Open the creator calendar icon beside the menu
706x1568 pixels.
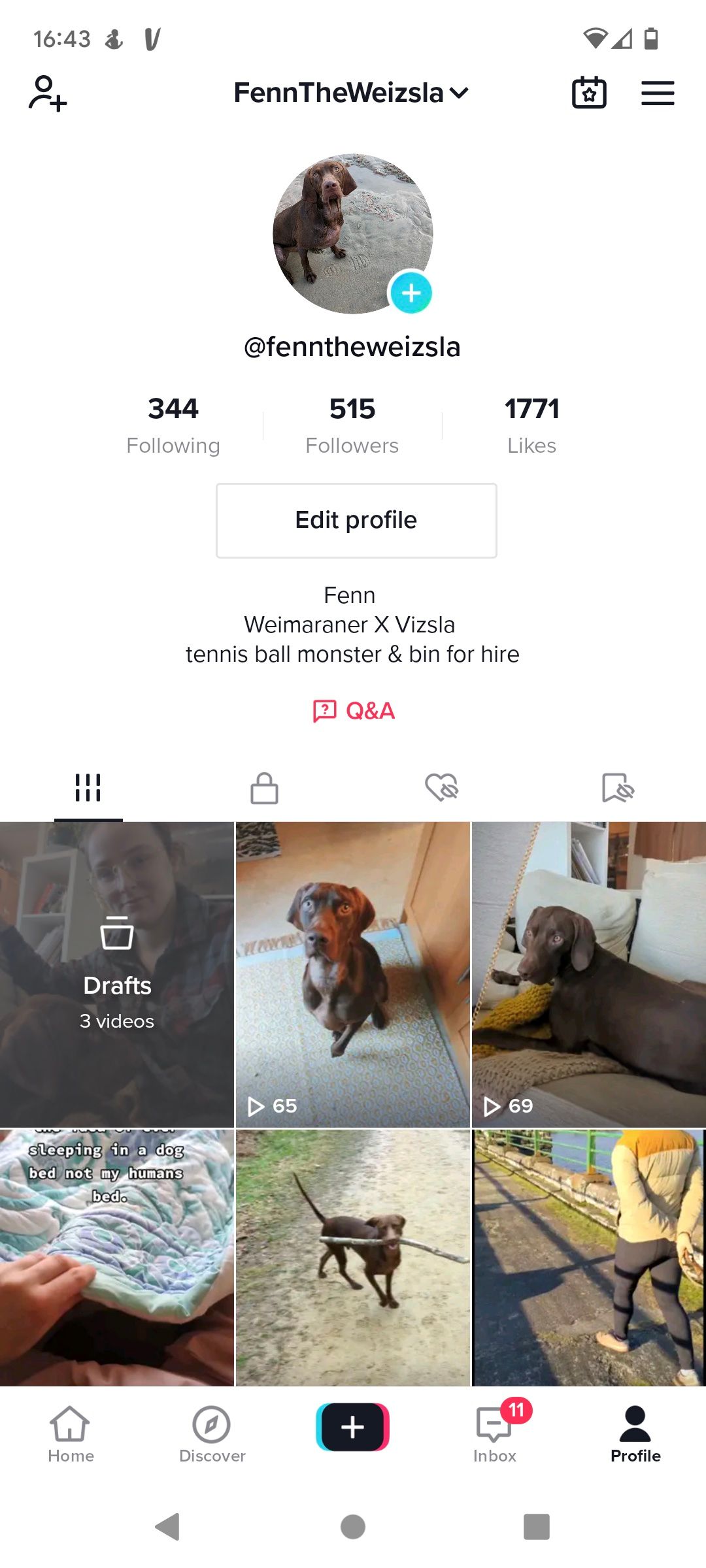point(589,93)
